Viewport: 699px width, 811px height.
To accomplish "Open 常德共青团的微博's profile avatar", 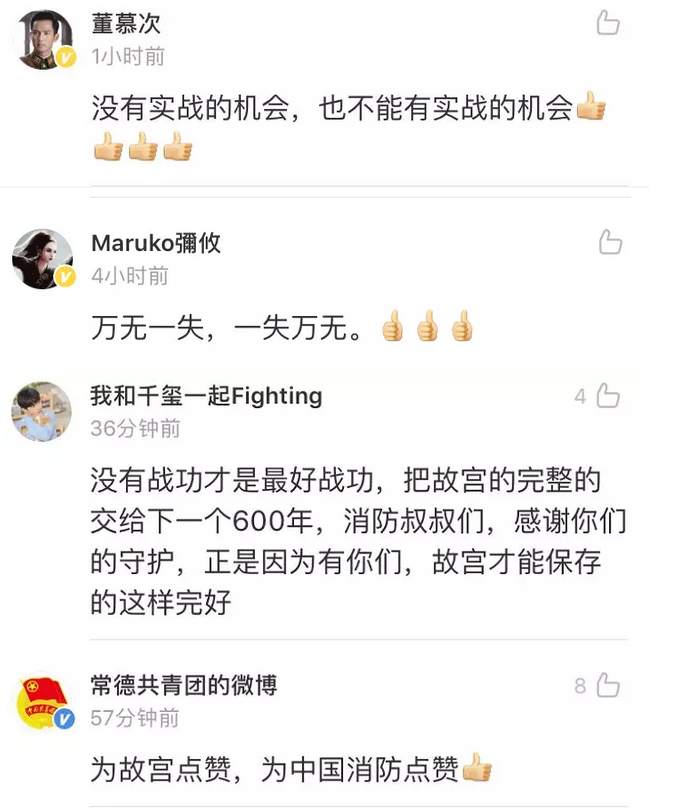I will coord(43,701).
